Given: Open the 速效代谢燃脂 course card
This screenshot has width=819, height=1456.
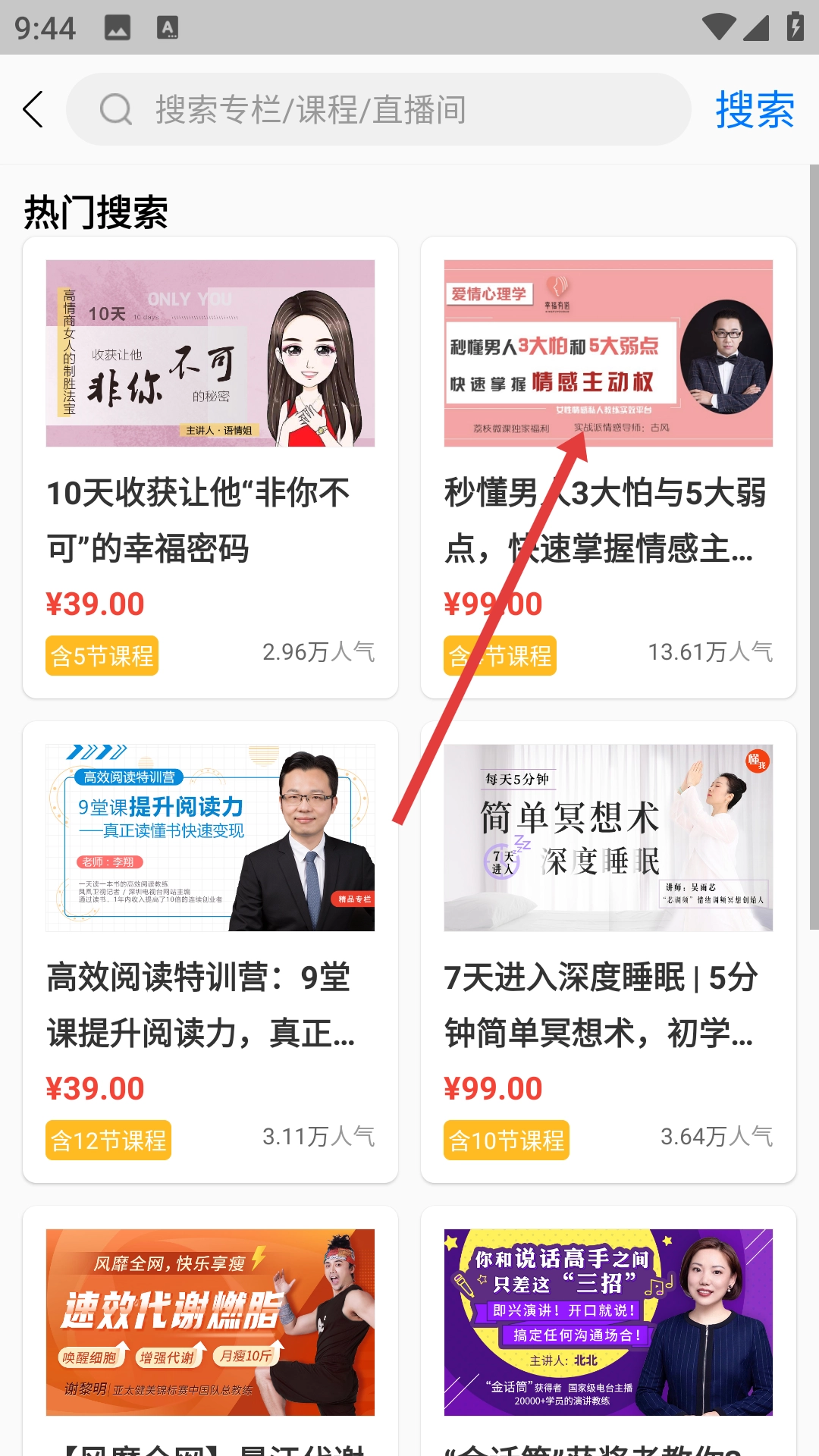Looking at the screenshot, I should click(x=210, y=1327).
